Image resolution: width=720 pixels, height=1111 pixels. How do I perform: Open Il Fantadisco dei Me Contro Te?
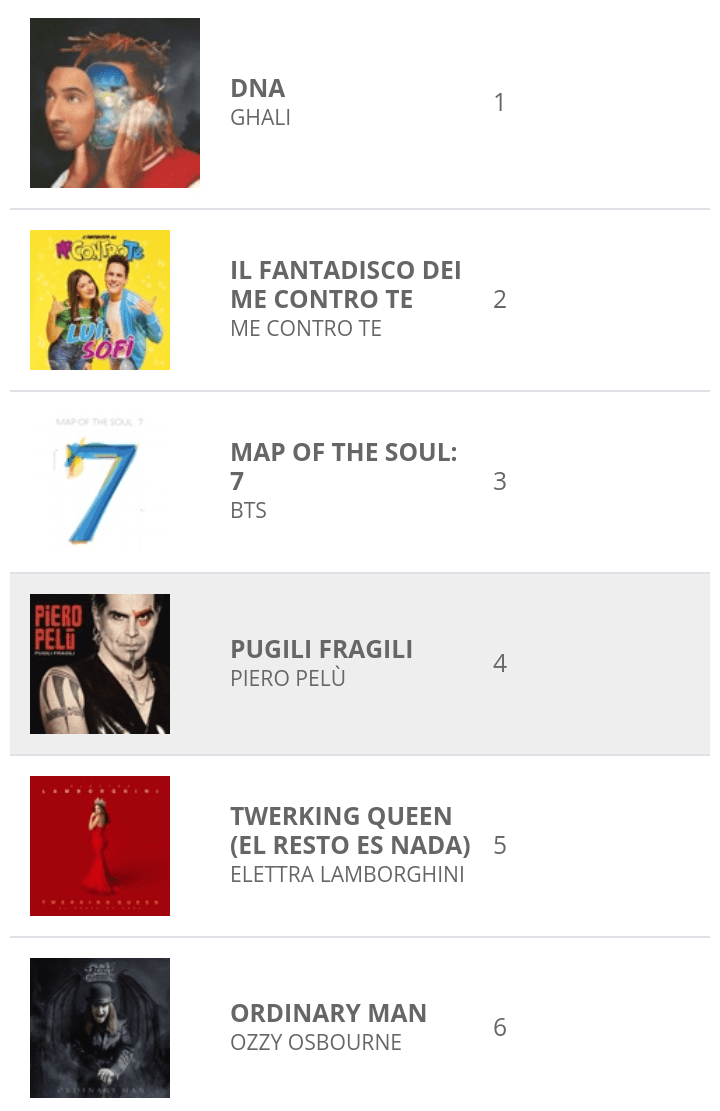pos(345,285)
